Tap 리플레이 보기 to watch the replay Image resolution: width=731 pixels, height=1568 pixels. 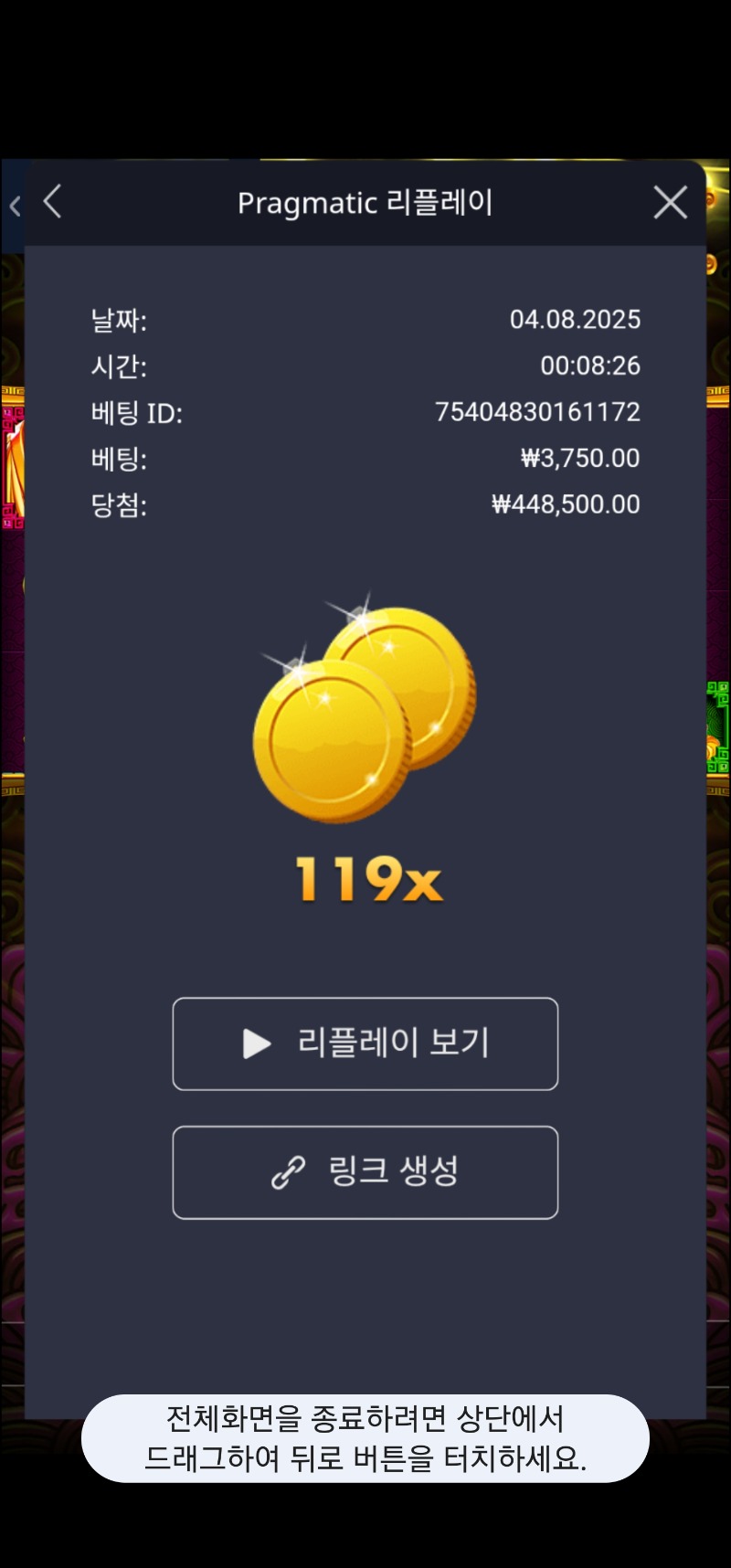click(365, 1044)
